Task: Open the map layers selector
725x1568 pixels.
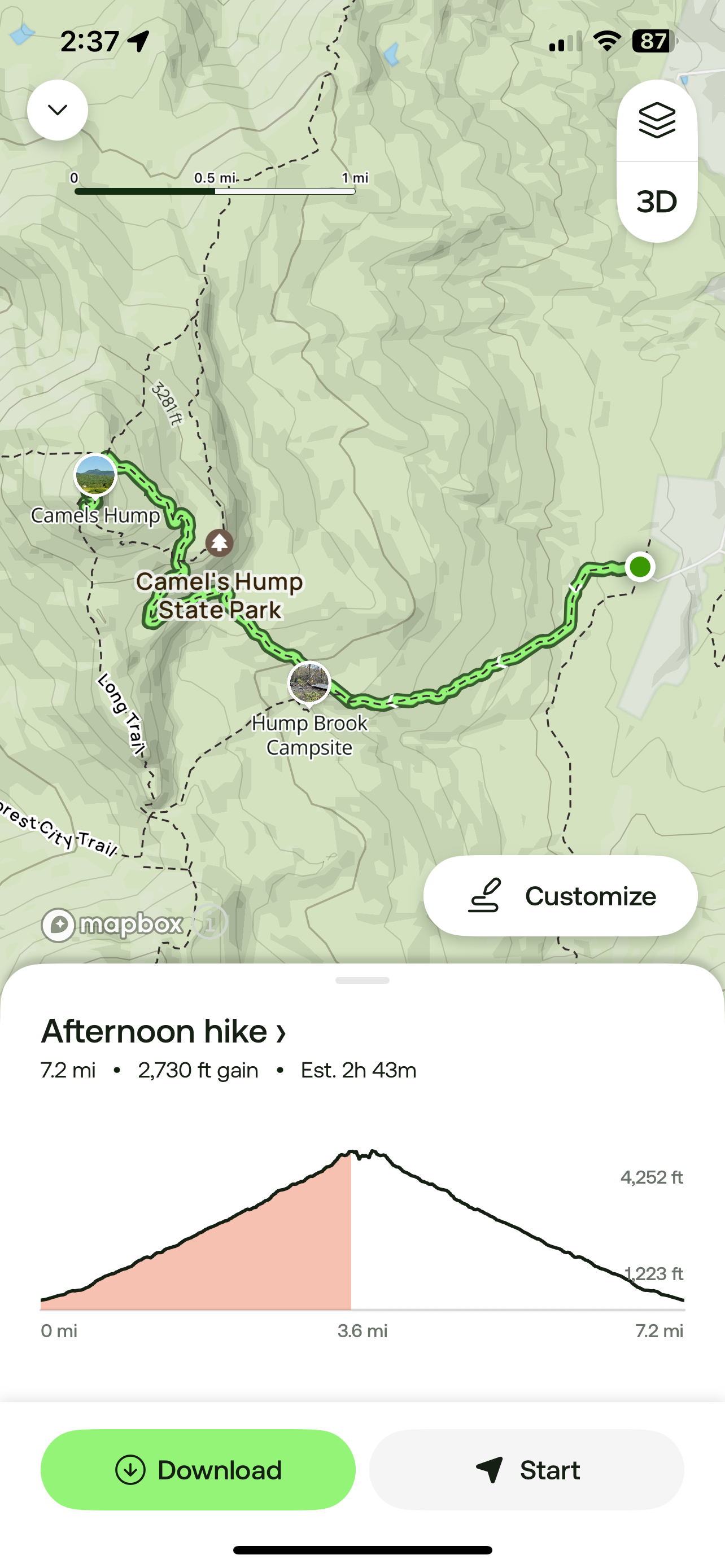Action: [657, 121]
